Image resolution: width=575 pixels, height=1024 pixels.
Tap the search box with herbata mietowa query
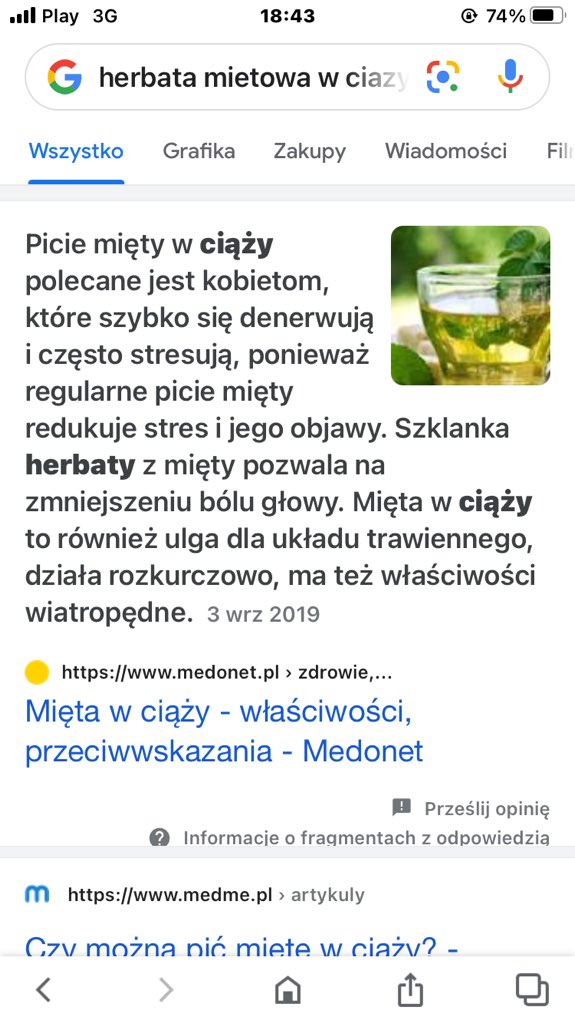point(254,78)
